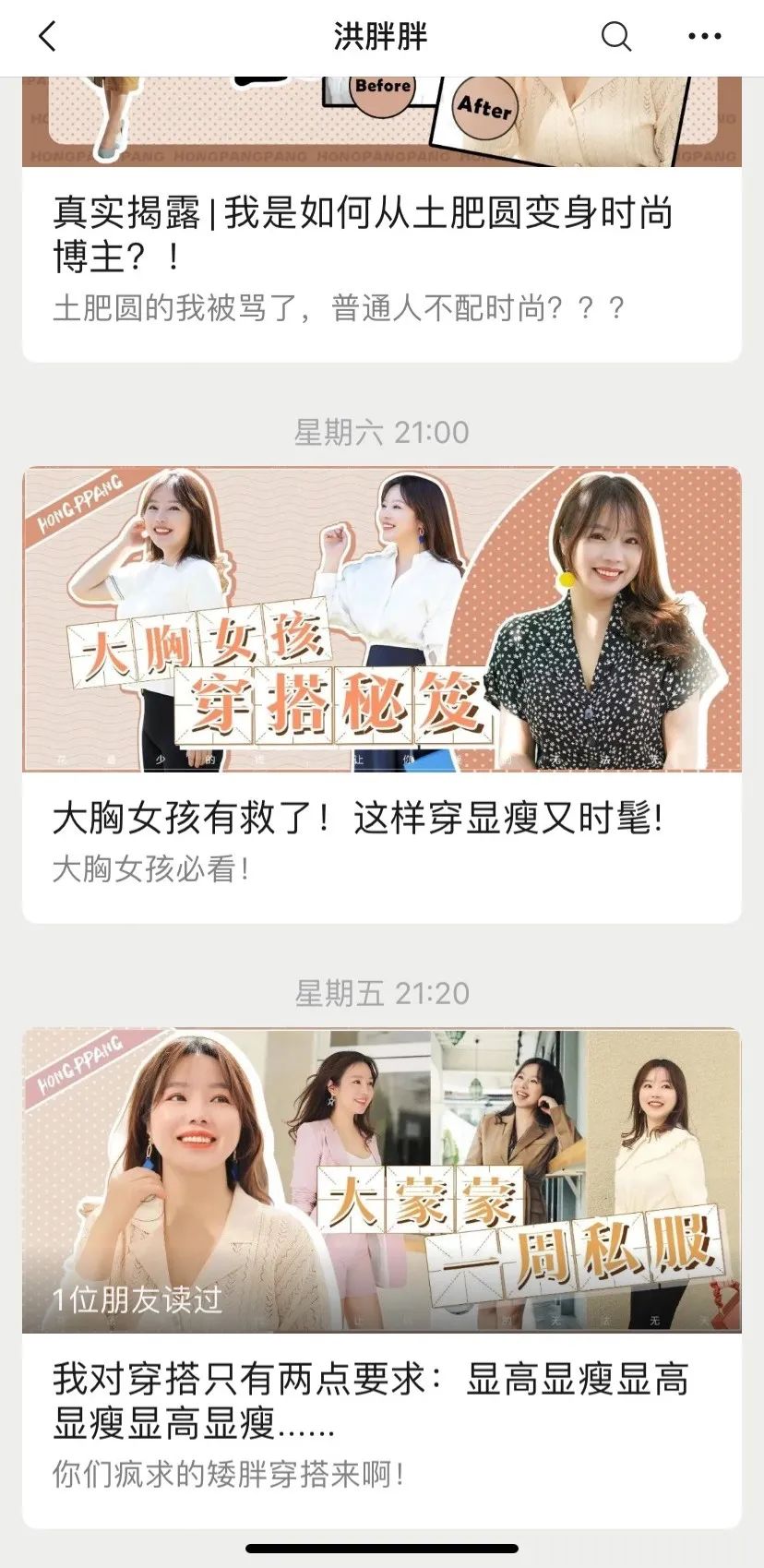Tap the After circle label

(x=484, y=107)
